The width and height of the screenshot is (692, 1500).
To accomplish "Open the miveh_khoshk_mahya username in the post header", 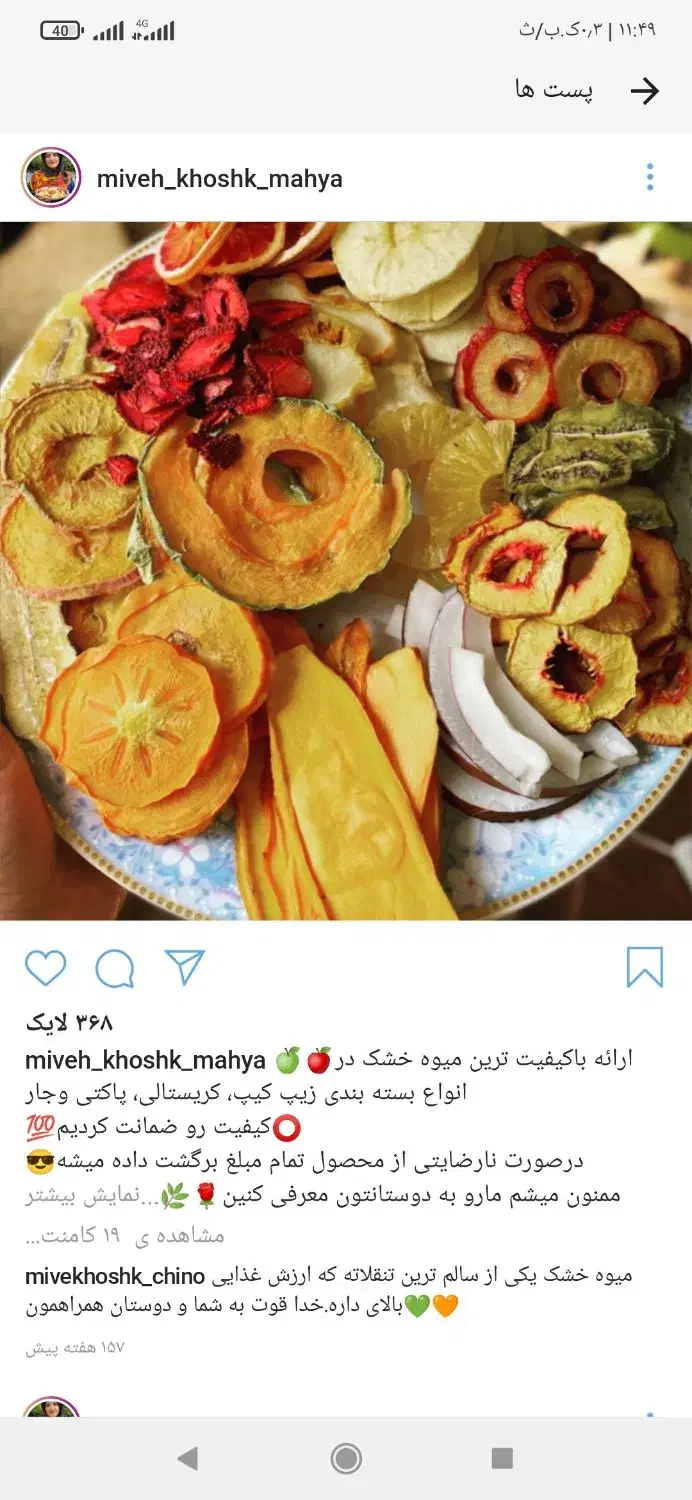I will tap(219, 179).
